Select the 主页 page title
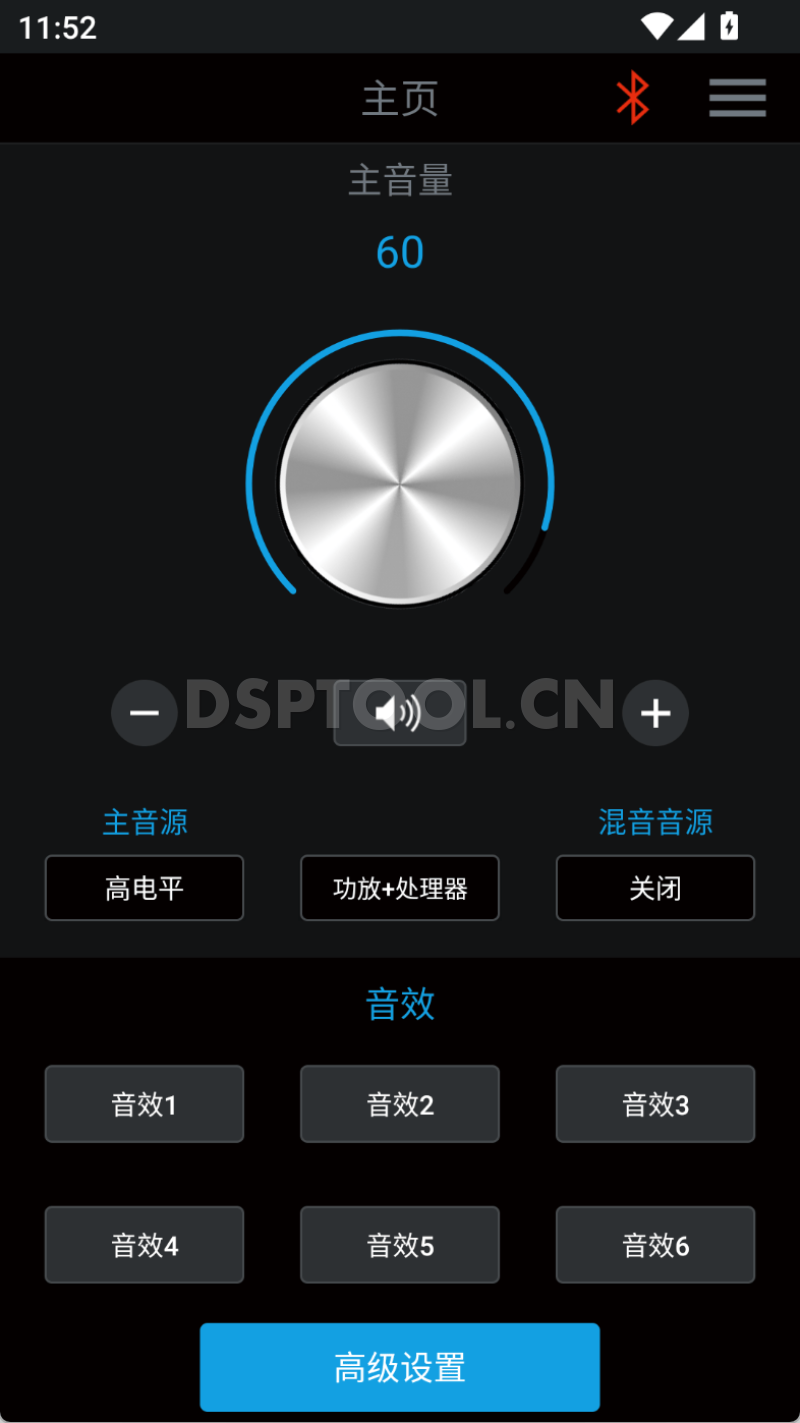Image resolution: width=800 pixels, height=1423 pixels. pyautogui.click(x=399, y=97)
